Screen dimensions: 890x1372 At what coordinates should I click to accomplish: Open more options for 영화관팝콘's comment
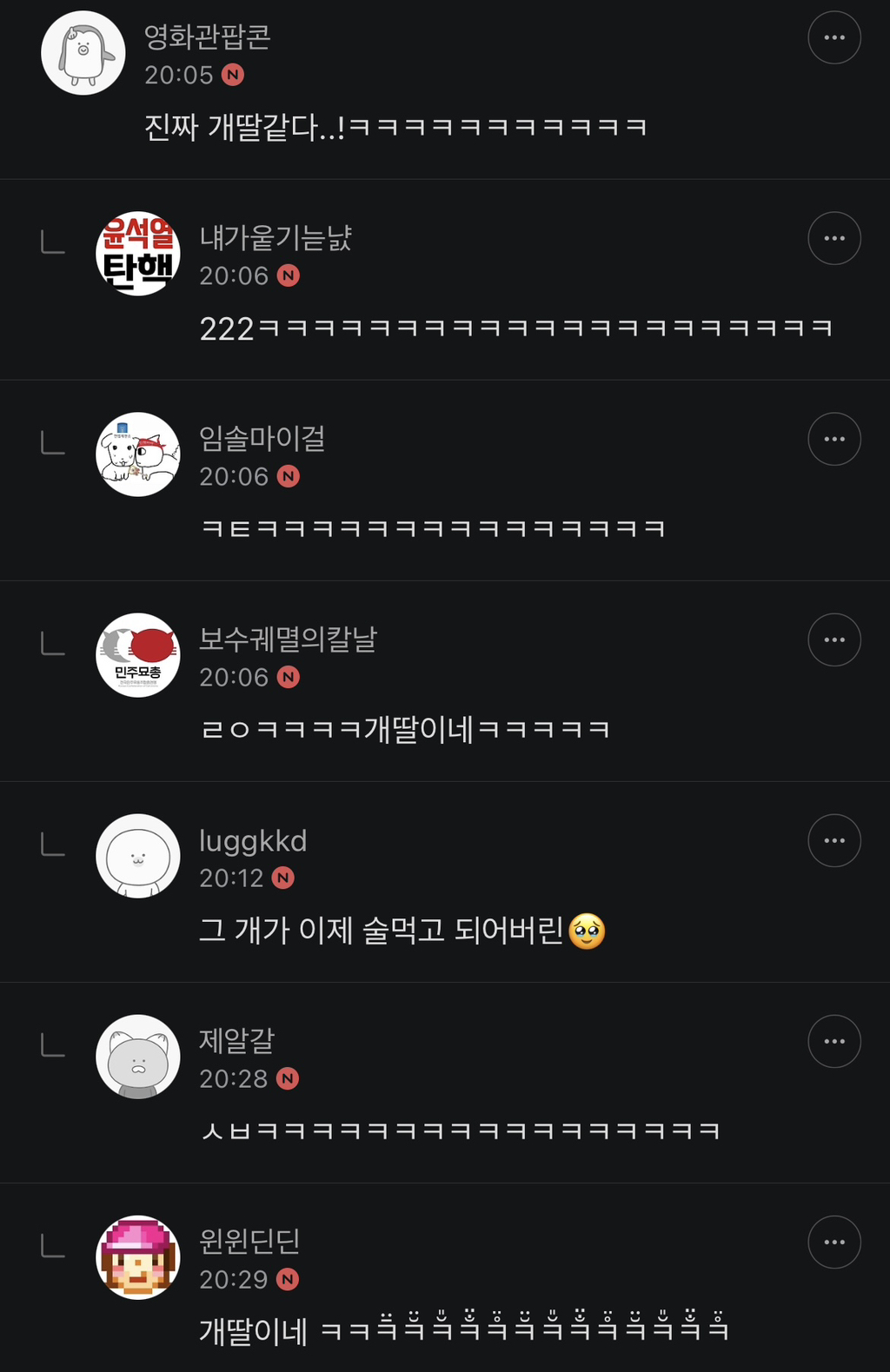[x=834, y=37]
